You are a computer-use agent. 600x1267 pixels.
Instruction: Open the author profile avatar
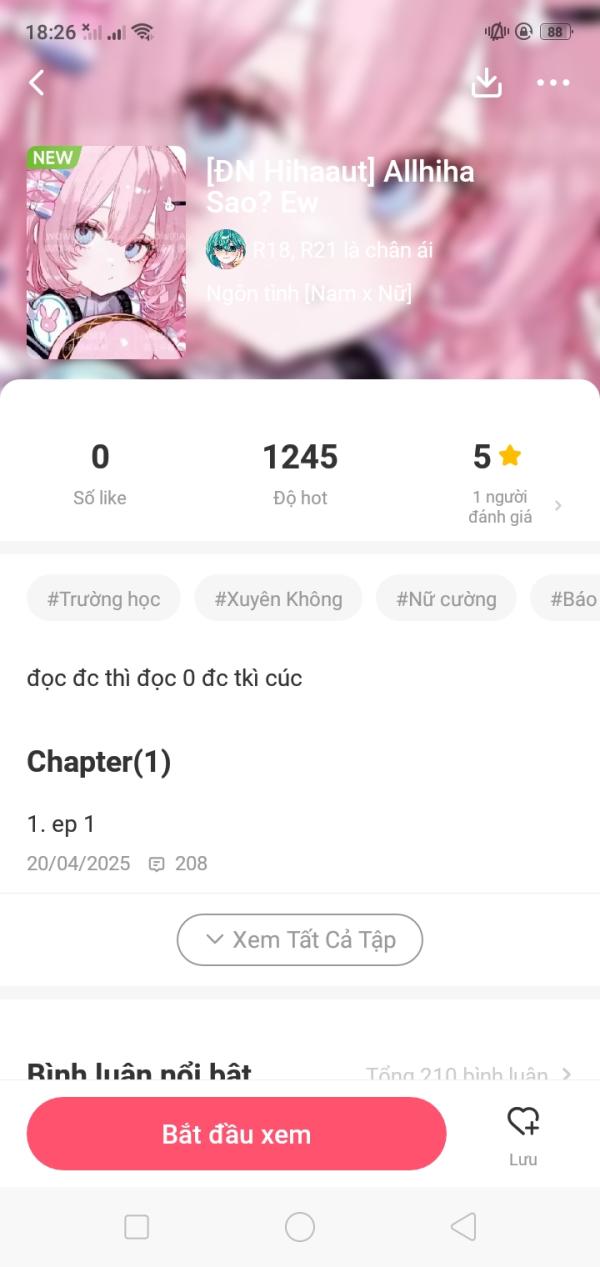click(x=226, y=249)
